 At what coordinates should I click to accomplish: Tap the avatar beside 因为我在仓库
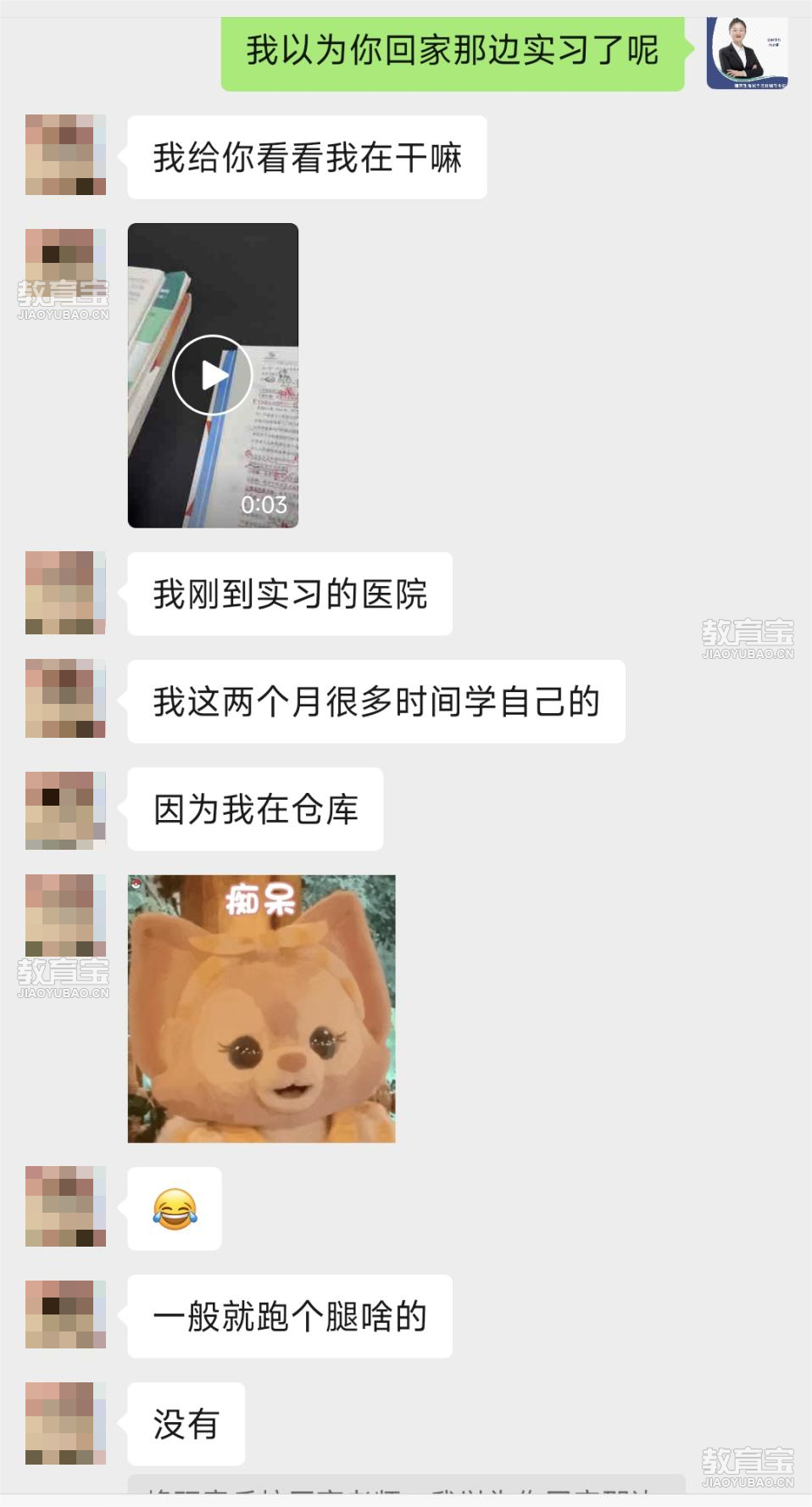tap(65, 810)
